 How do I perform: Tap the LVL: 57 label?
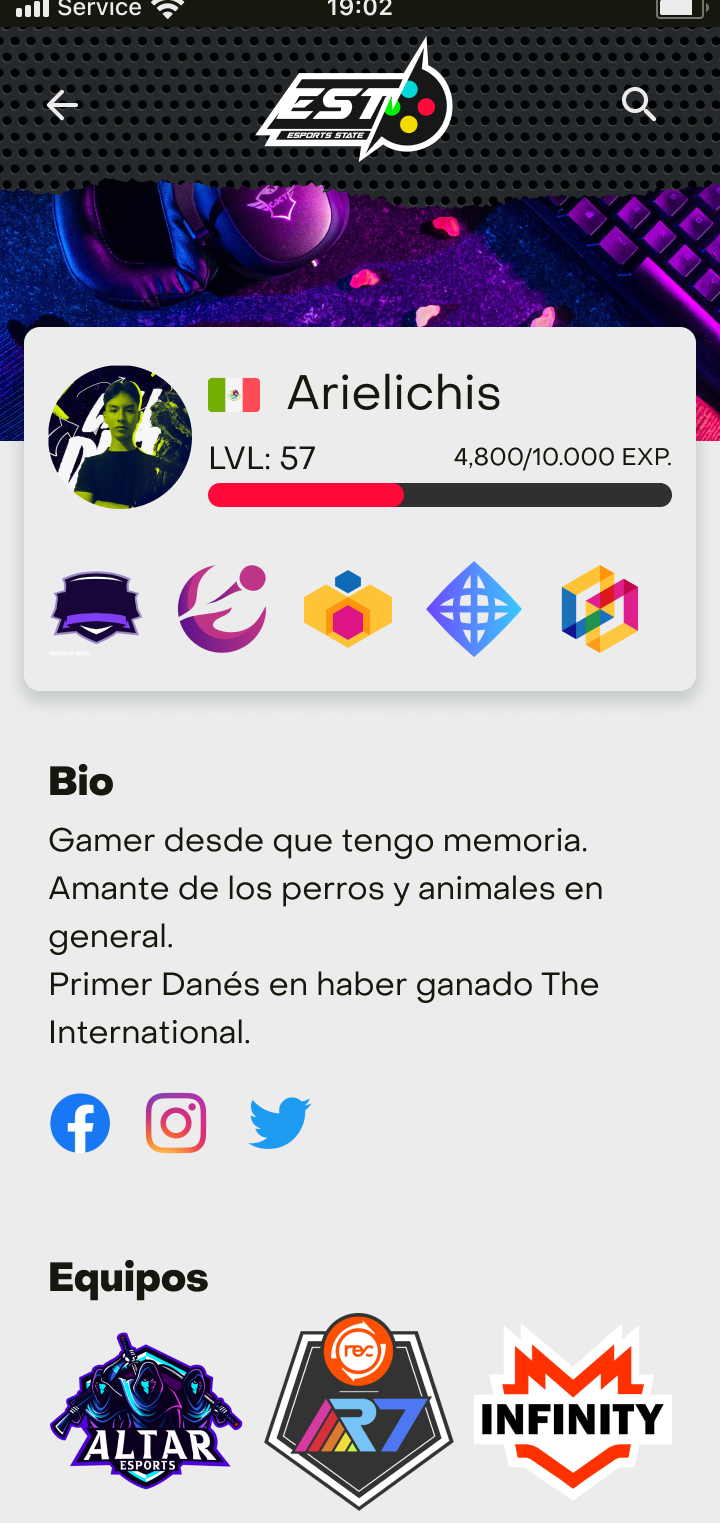pos(262,457)
